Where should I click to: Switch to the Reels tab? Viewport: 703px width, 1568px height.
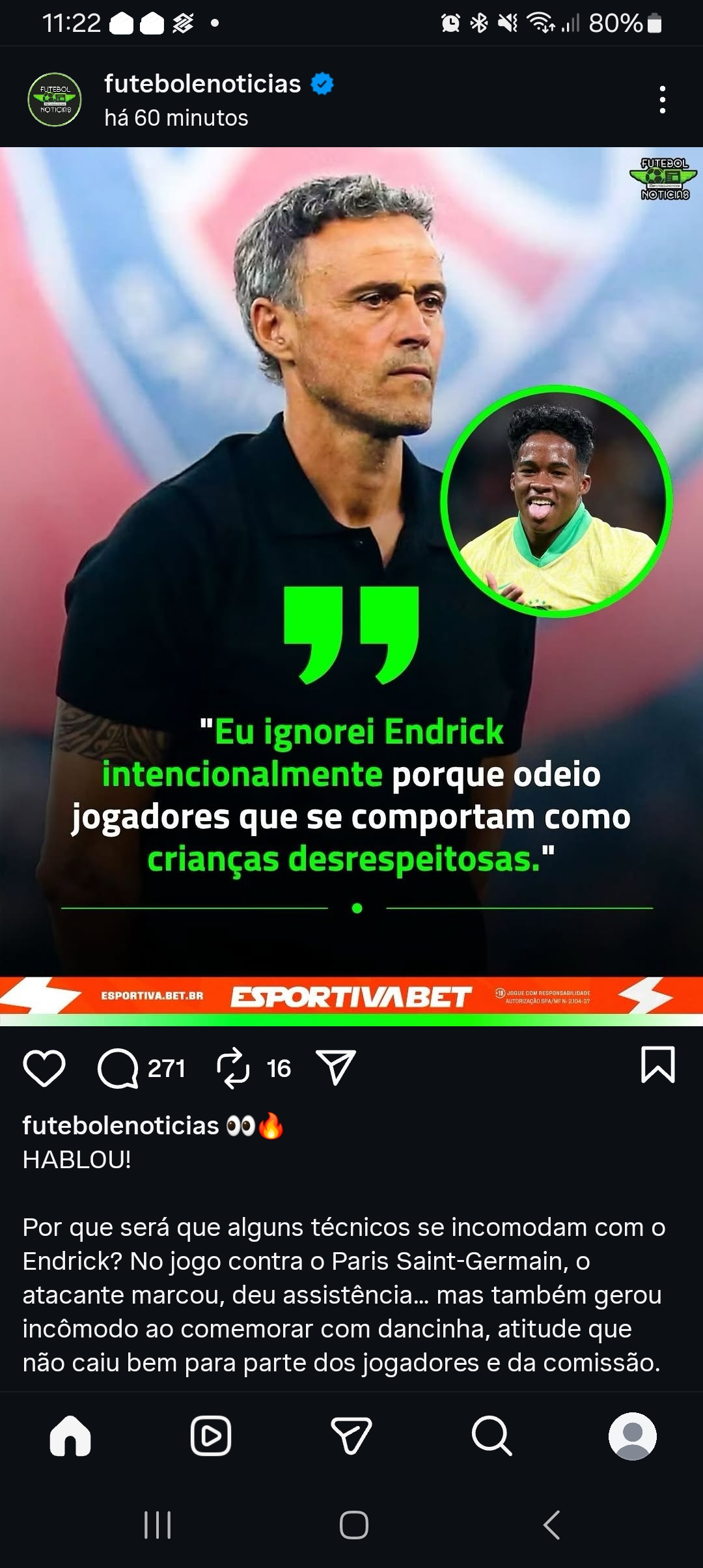pyautogui.click(x=211, y=1436)
